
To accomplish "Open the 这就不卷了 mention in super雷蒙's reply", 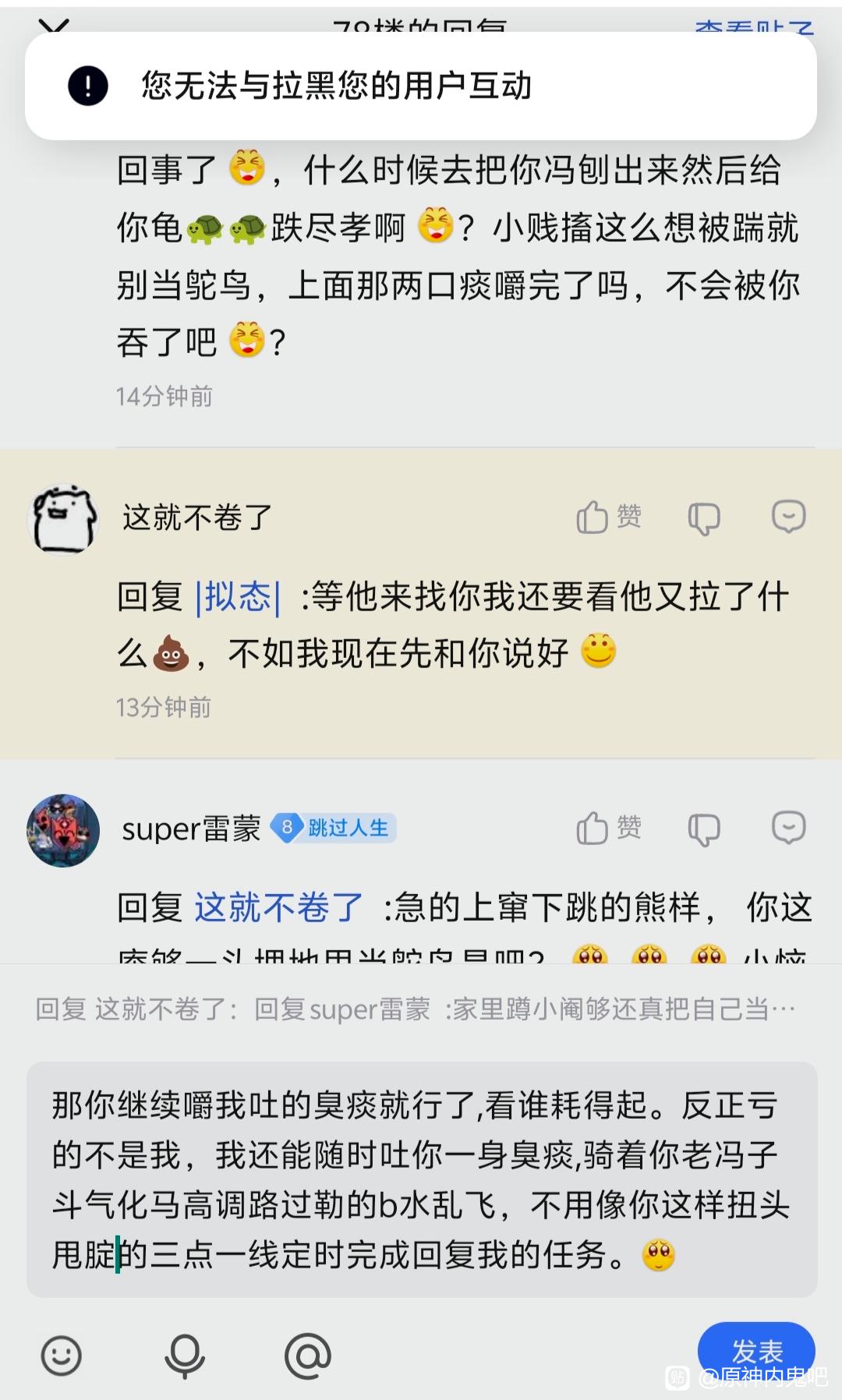I will 278,908.
